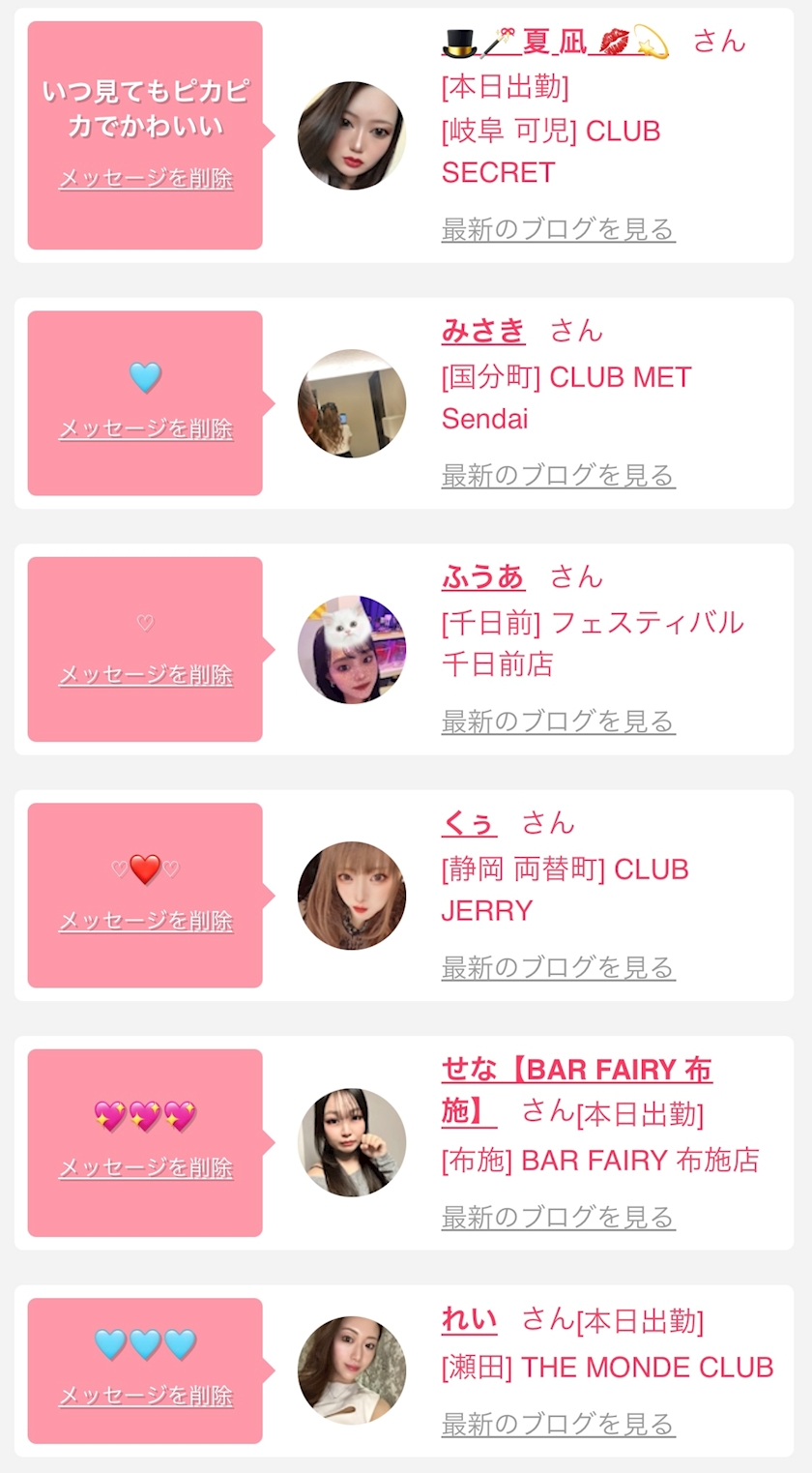Delete the いつ見てもピカピカでかわいい message
Viewport: 812px width, 1473px height.
[146, 179]
